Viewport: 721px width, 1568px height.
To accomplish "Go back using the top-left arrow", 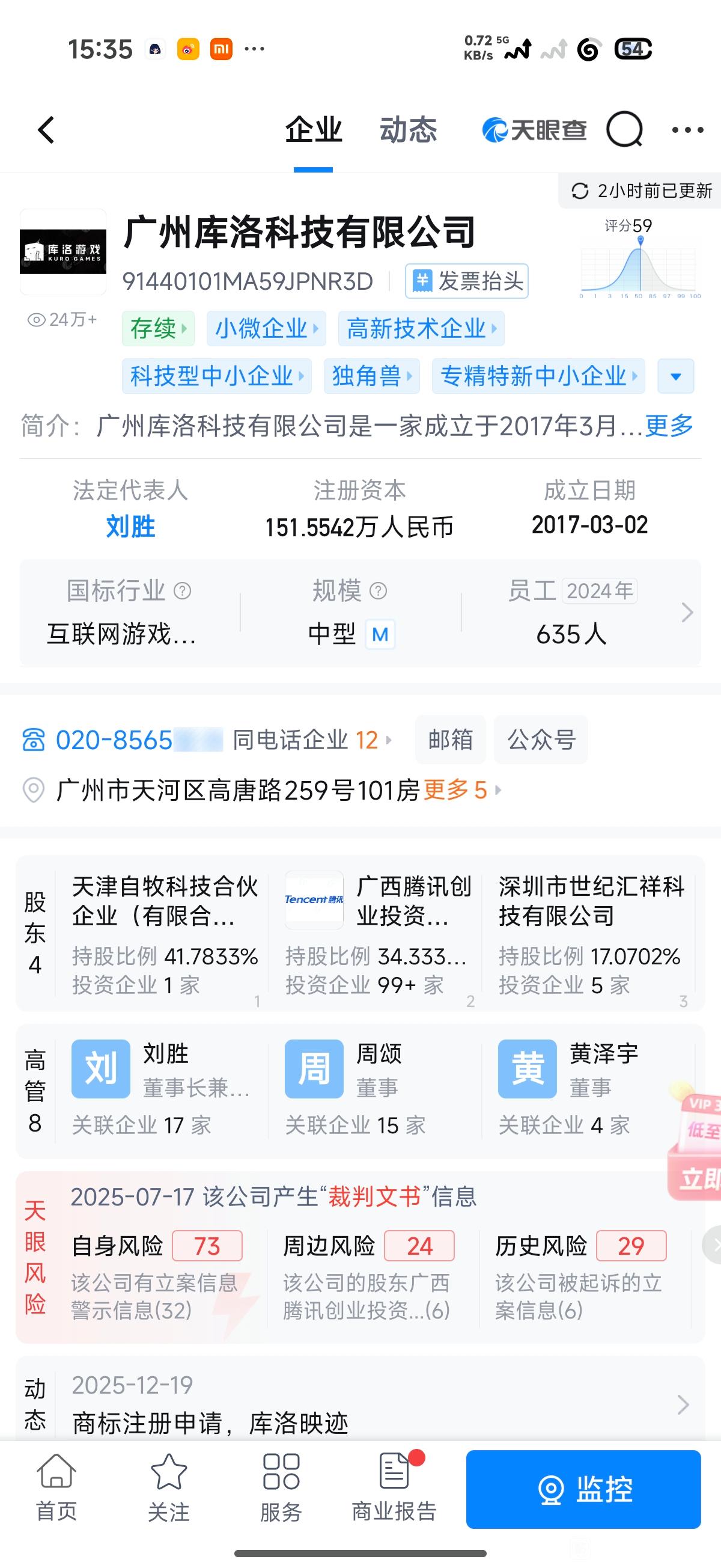I will (46, 130).
